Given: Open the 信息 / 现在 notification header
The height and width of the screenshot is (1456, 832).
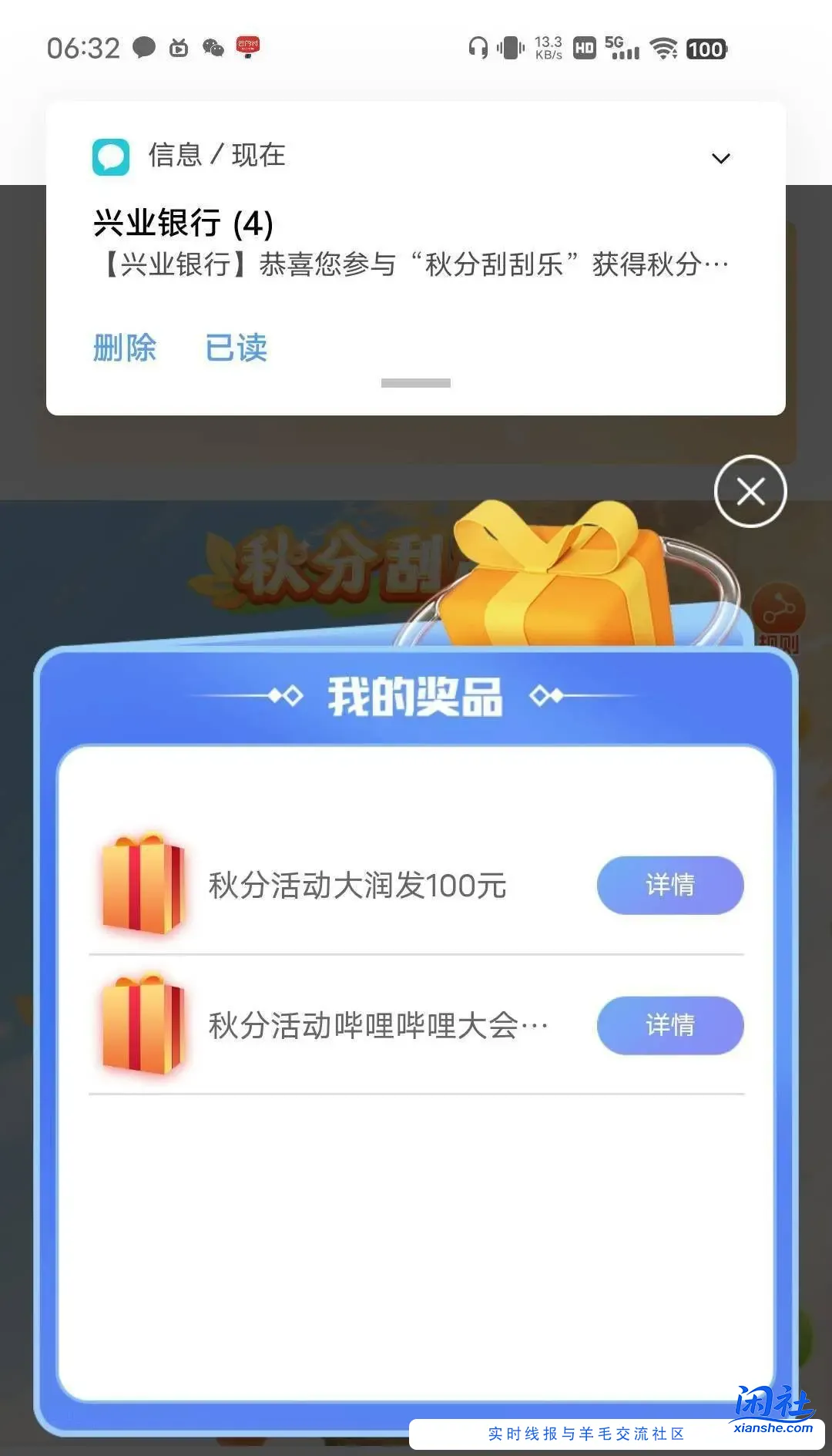Looking at the screenshot, I should 216,156.
